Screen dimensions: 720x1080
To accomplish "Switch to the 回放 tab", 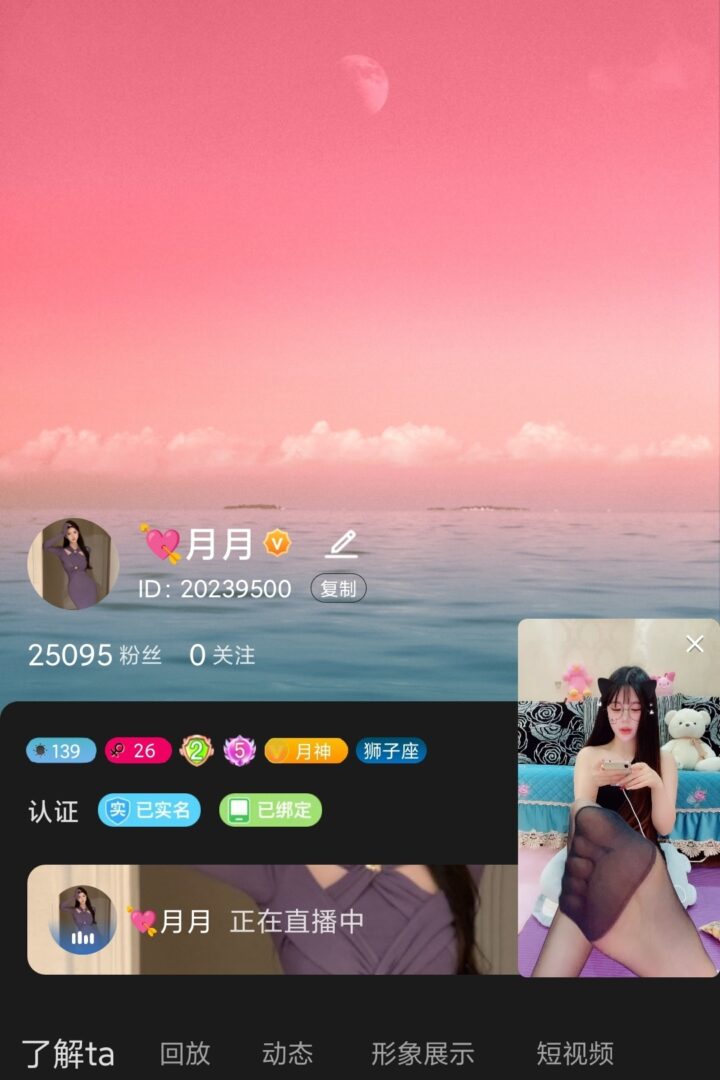I will point(185,1053).
